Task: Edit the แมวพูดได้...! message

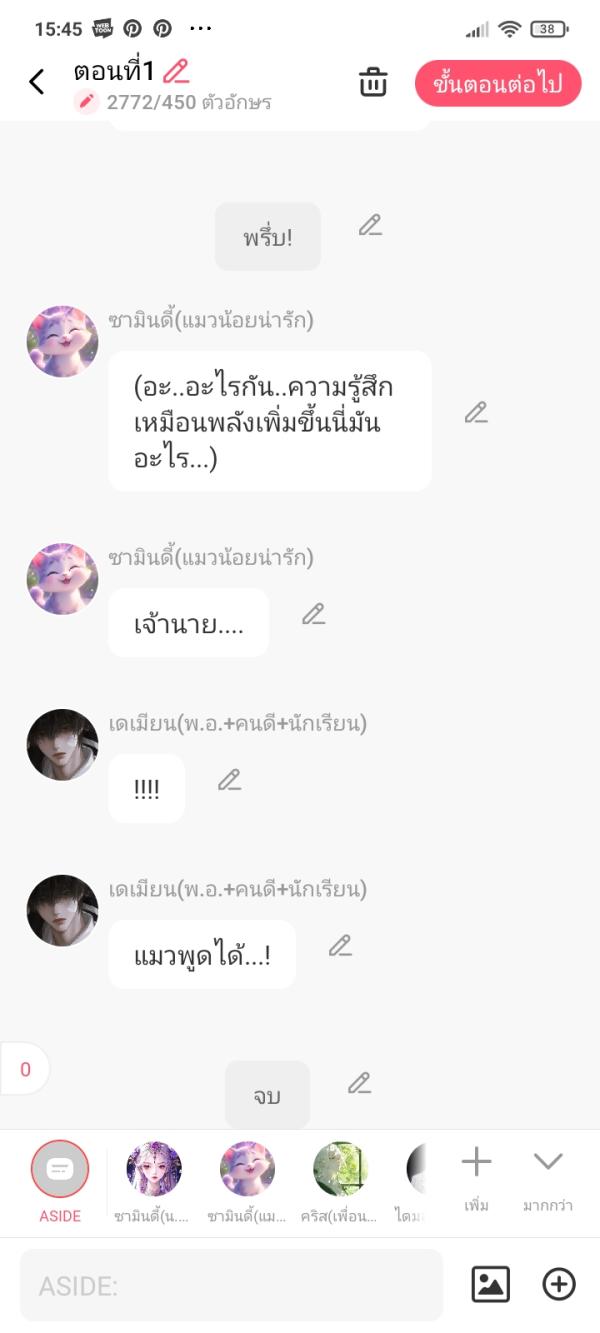Action: click(341, 945)
